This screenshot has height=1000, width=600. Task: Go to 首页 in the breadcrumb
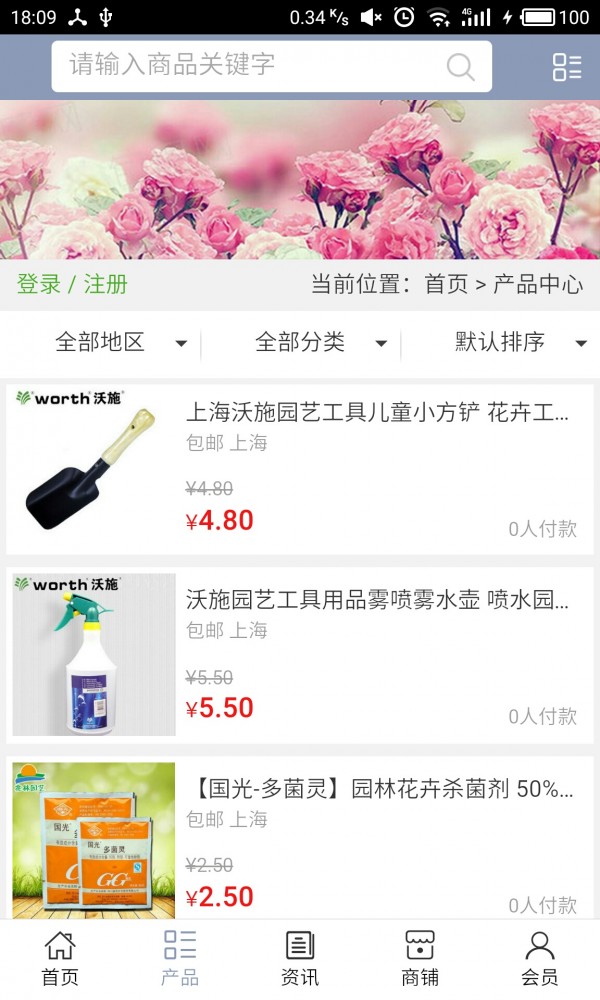(x=446, y=284)
